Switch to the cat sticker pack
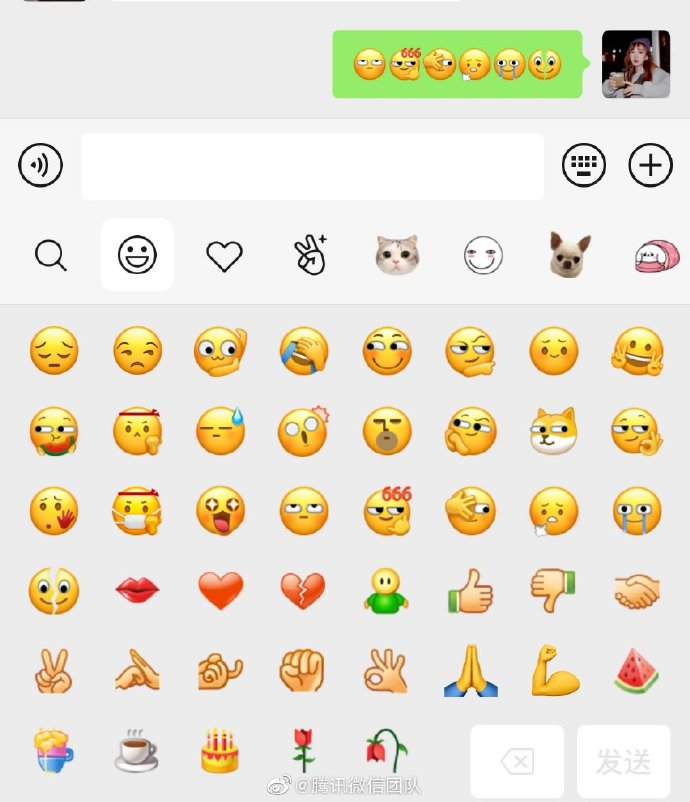 [x=397, y=256]
